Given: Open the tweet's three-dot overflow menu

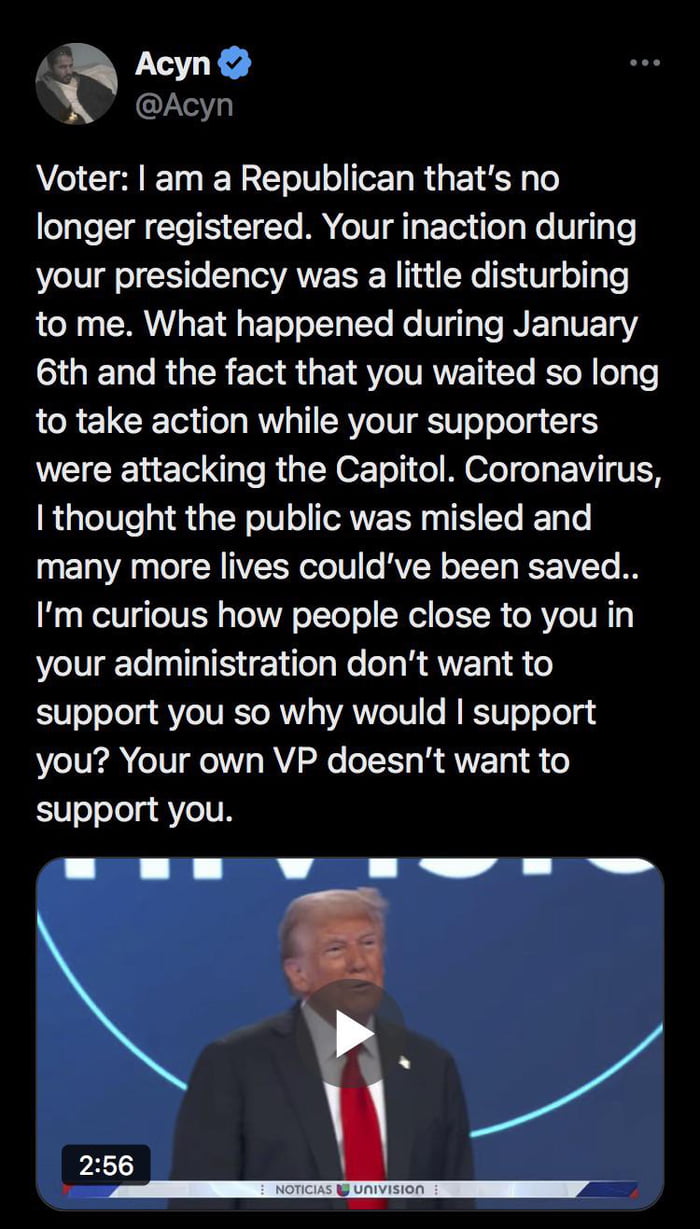Looking at the screenshot, I should coord(645,64).
